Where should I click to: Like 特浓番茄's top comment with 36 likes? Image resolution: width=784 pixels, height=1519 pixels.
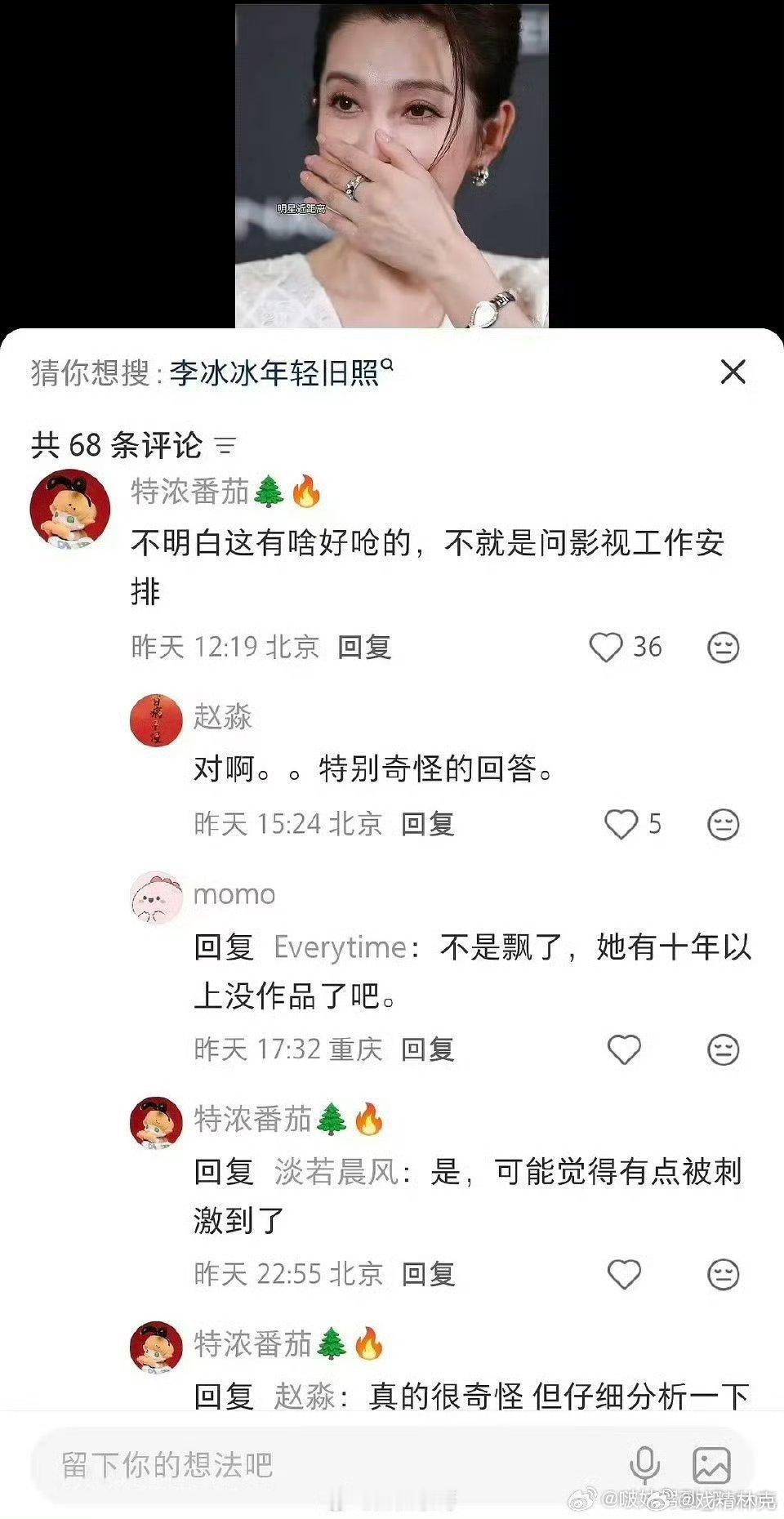pyautogui.click(x=605, y=648)
